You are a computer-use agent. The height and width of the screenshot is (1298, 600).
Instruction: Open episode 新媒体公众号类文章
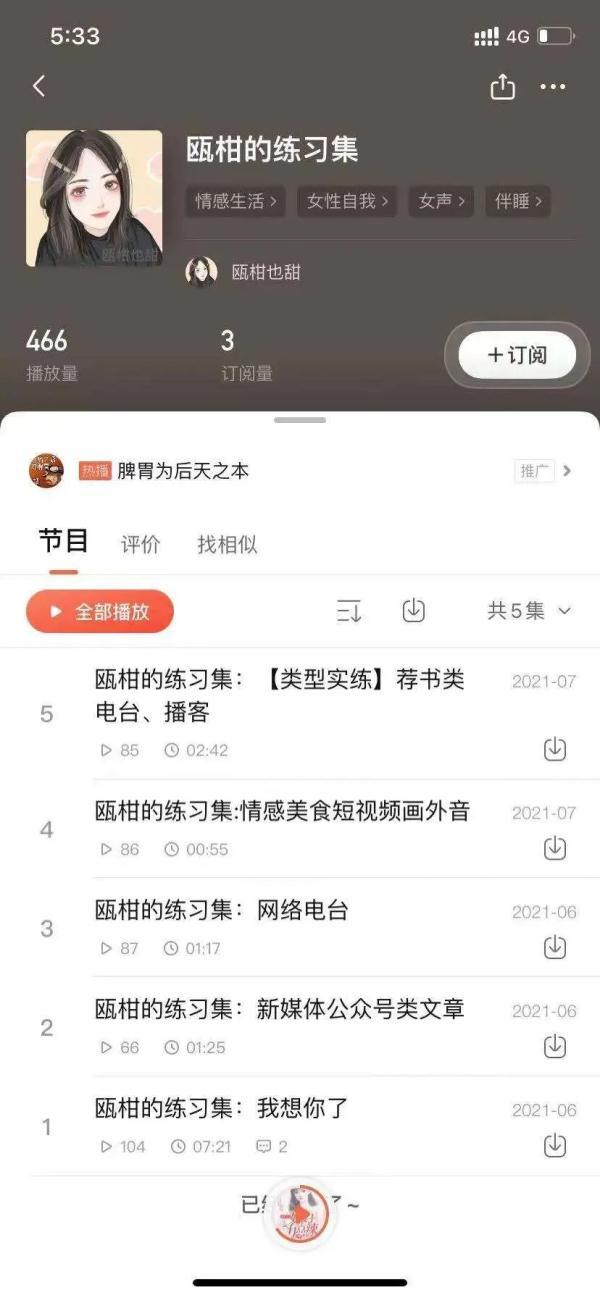pos(280,1009)
